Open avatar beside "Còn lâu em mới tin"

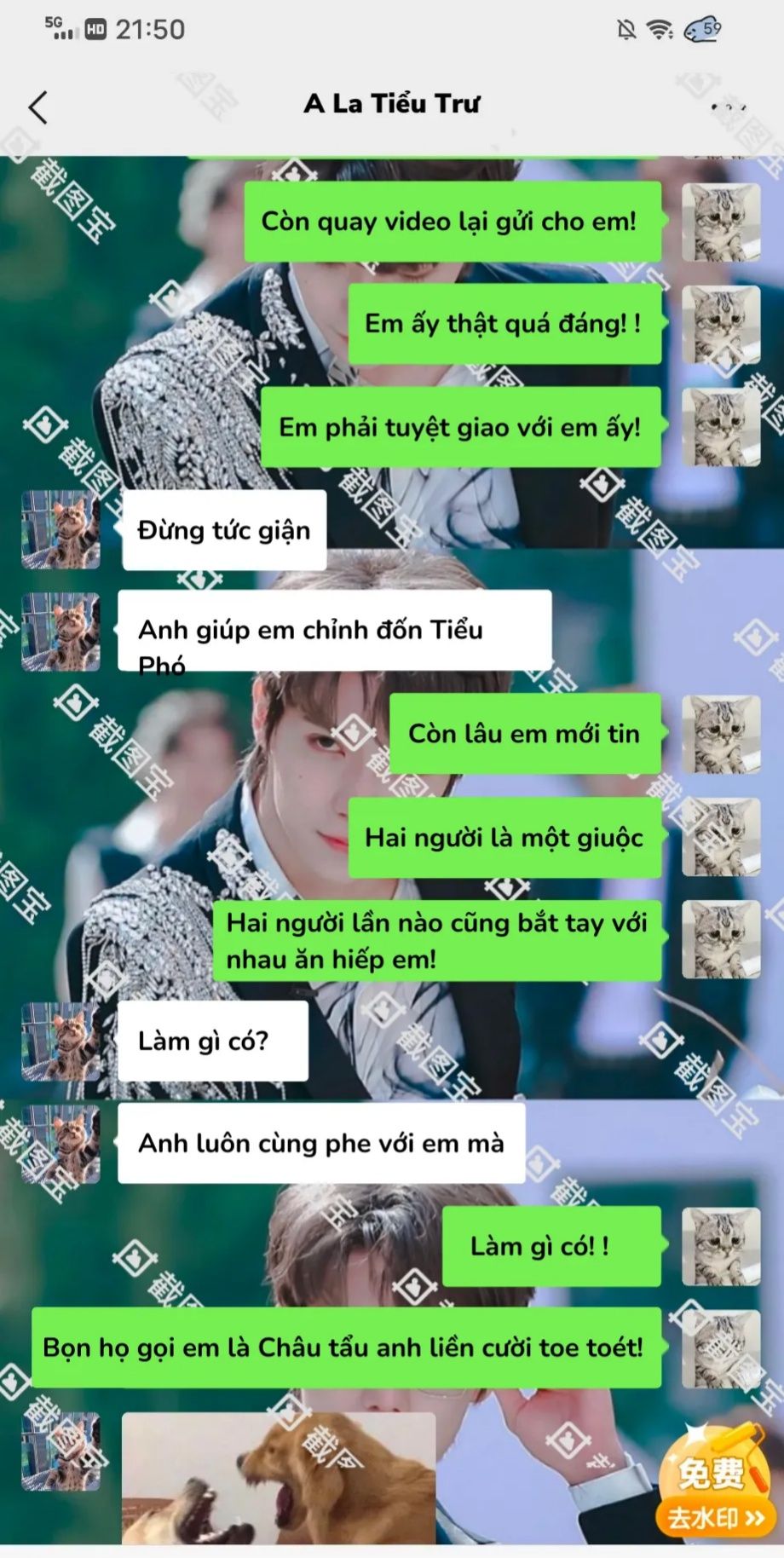721,734
